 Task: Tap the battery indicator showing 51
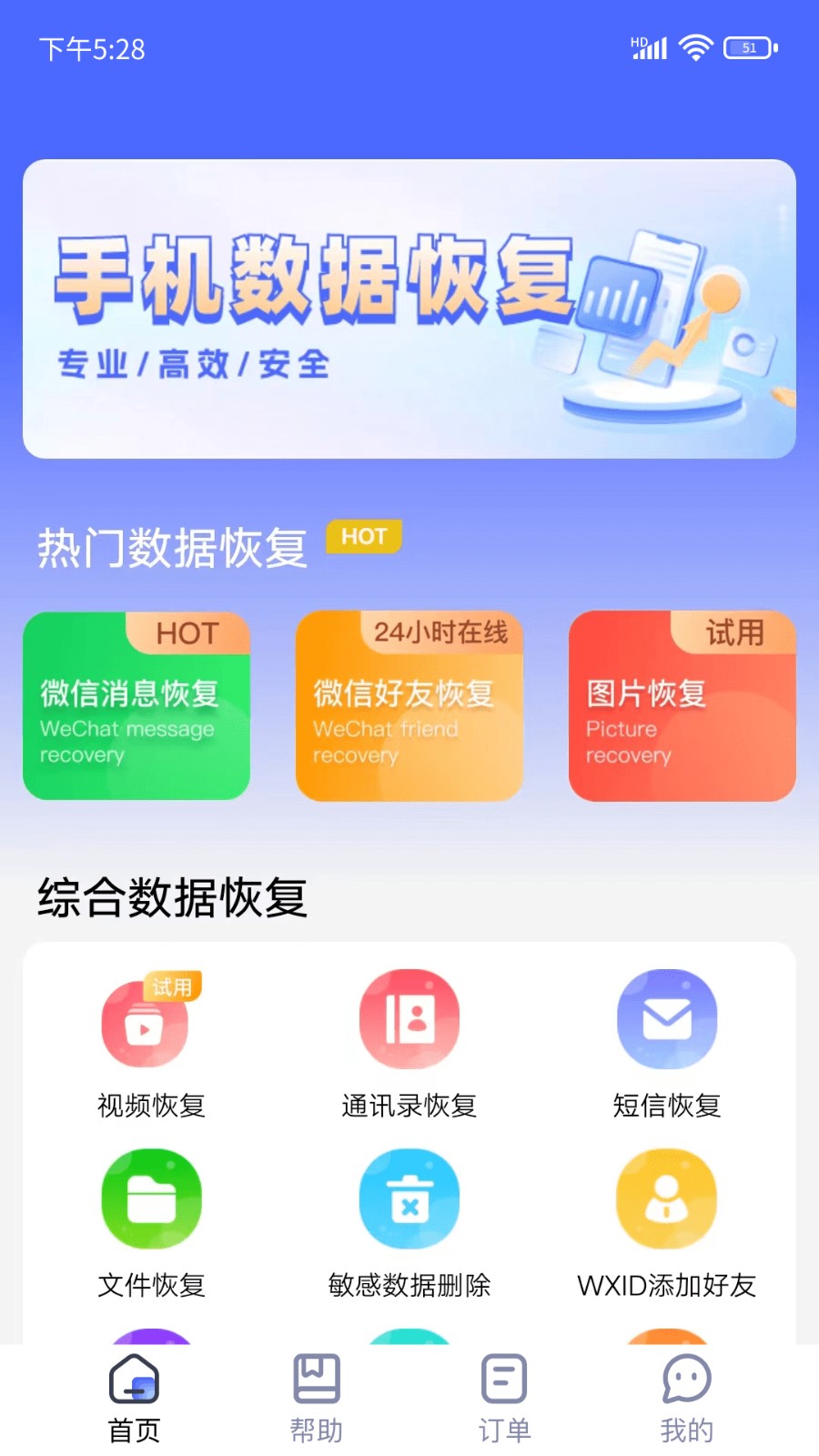(x=746, y=46)
